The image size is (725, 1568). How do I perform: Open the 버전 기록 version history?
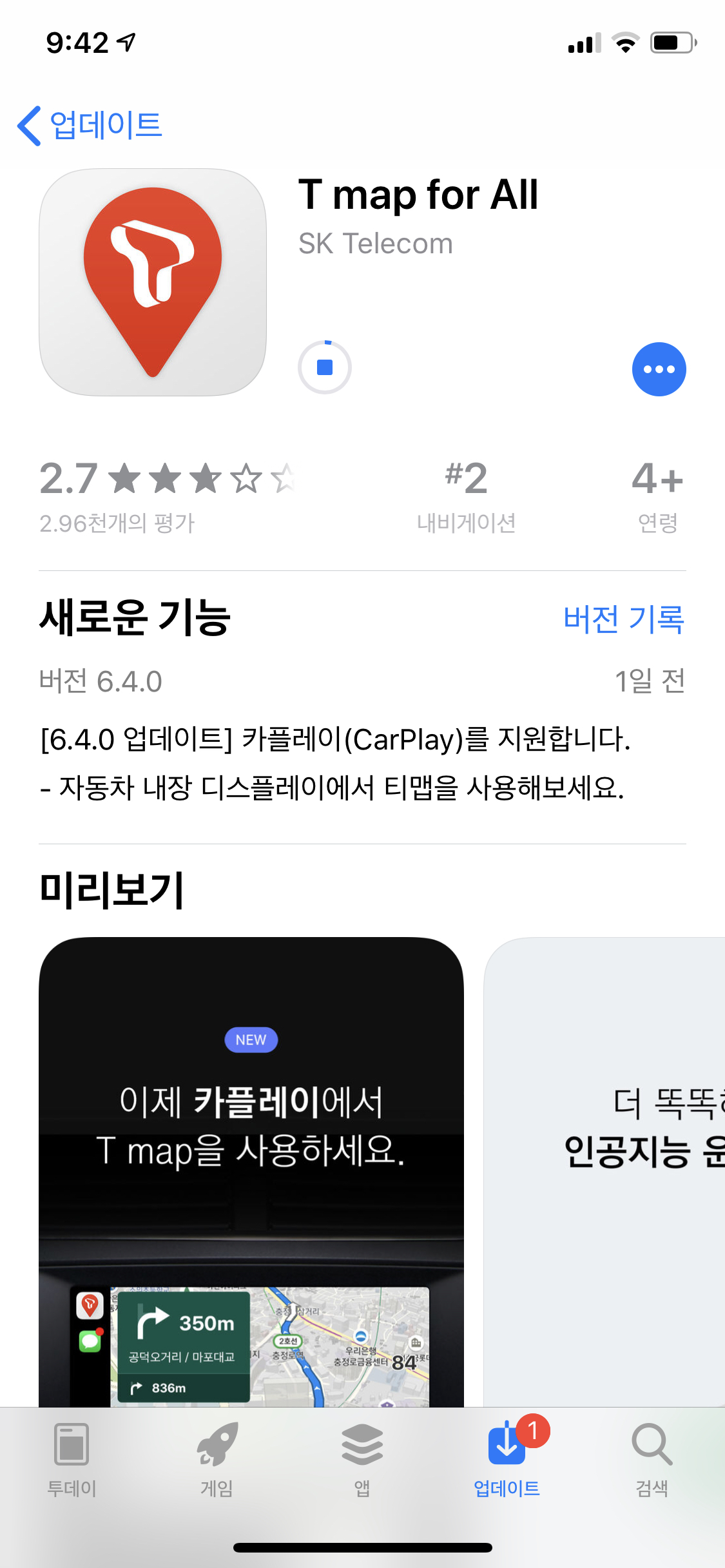pos(623,619)
